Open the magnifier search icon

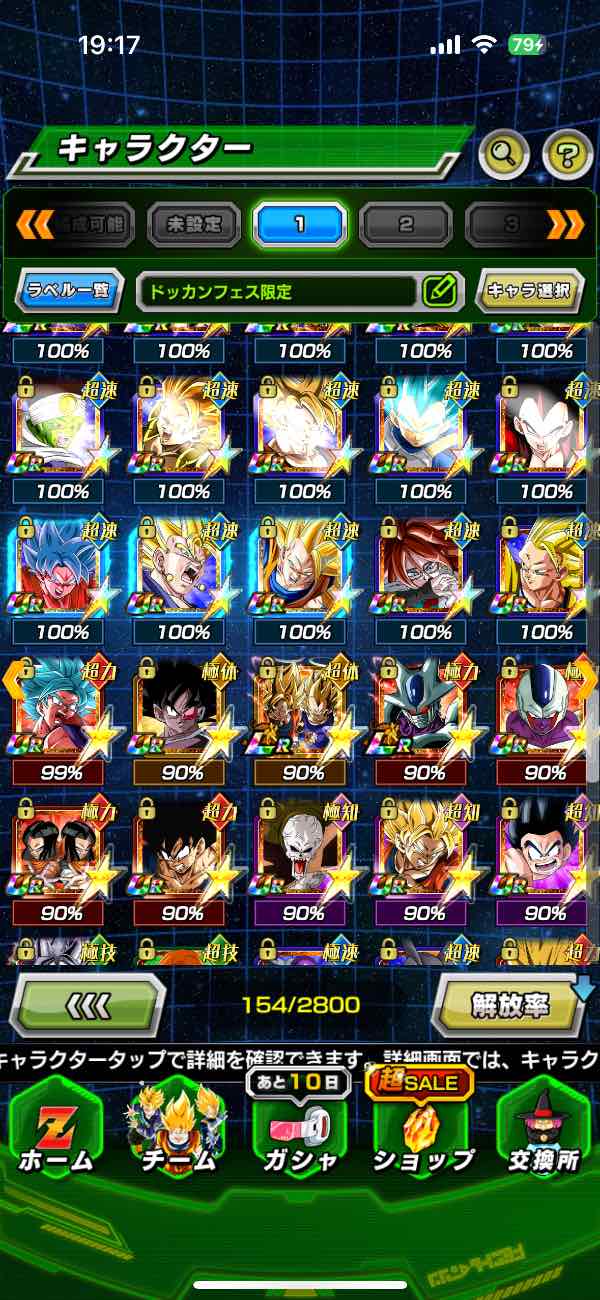[504, 153]
